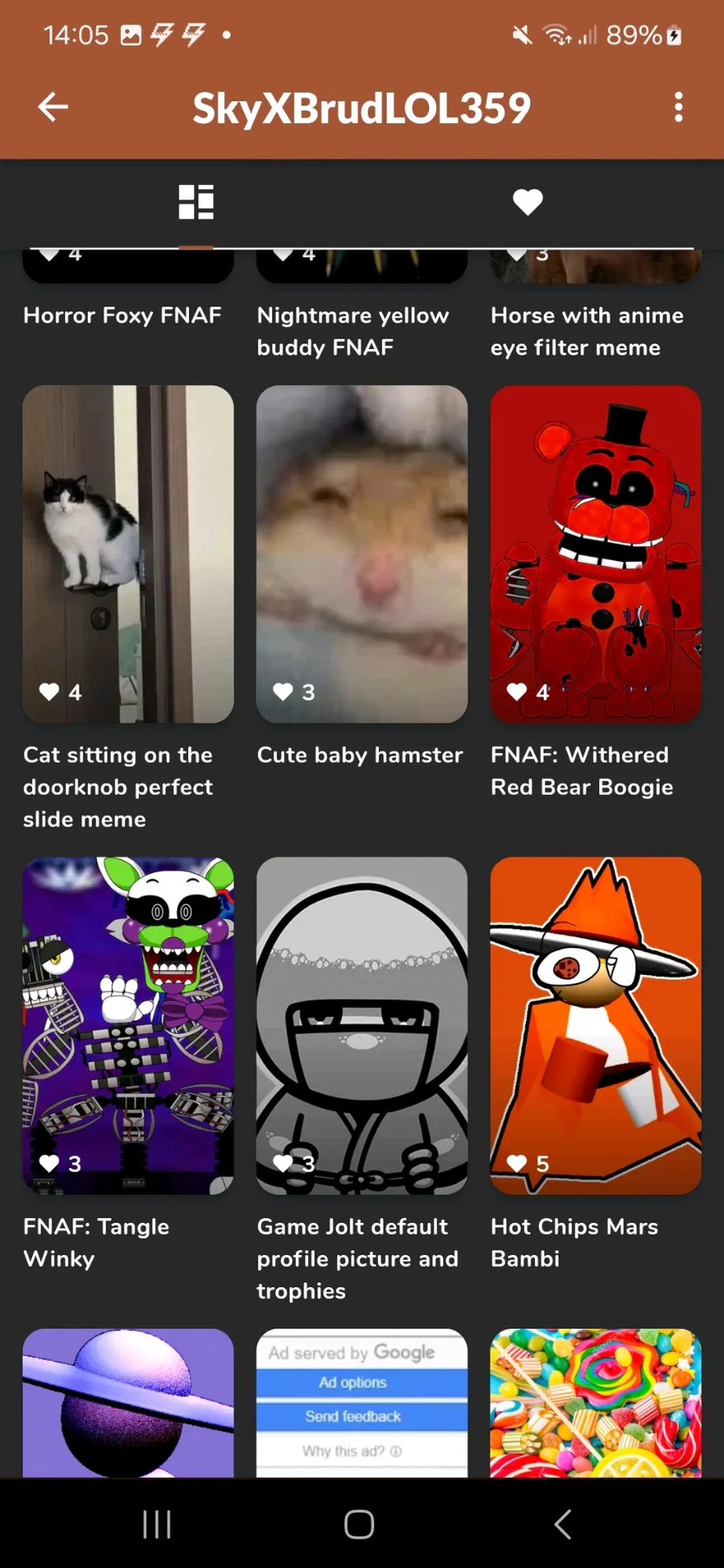The width and height of the screenshot is (724, 1568).
Task: Open the three-dot overflow menu
Action: tap(679, 107)
